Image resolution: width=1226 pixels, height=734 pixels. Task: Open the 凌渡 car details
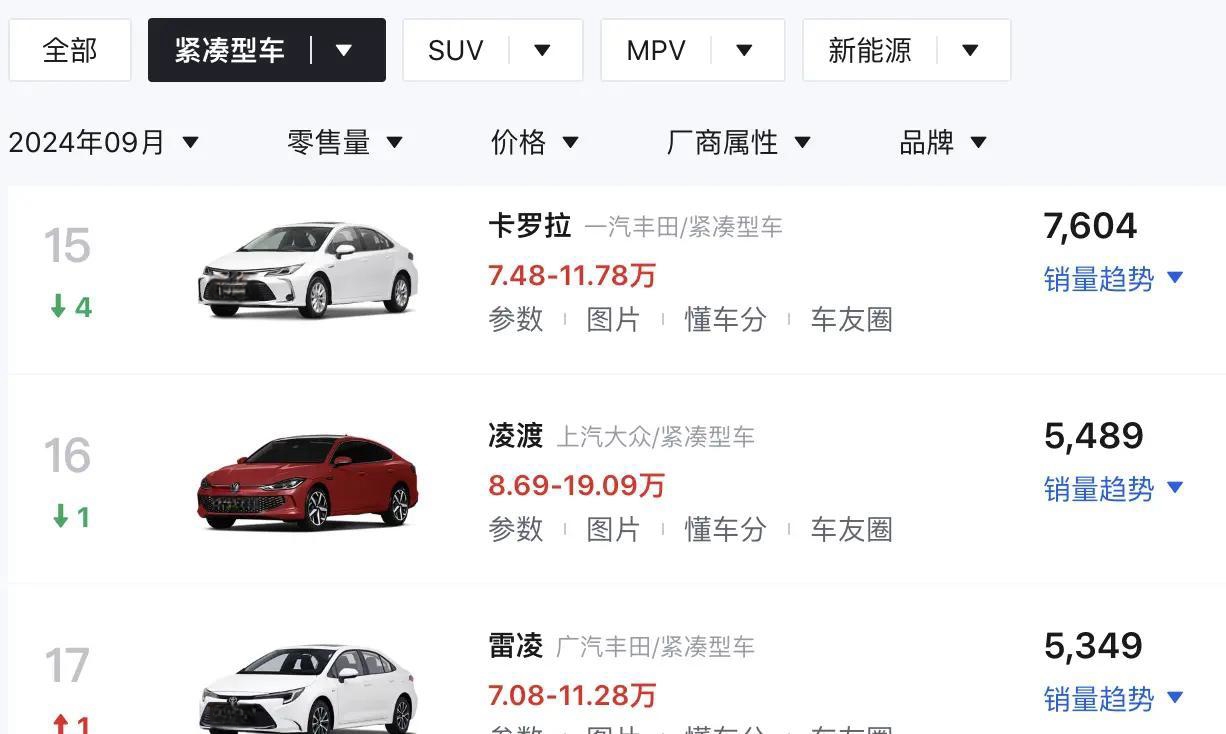[x=515, y=436]
